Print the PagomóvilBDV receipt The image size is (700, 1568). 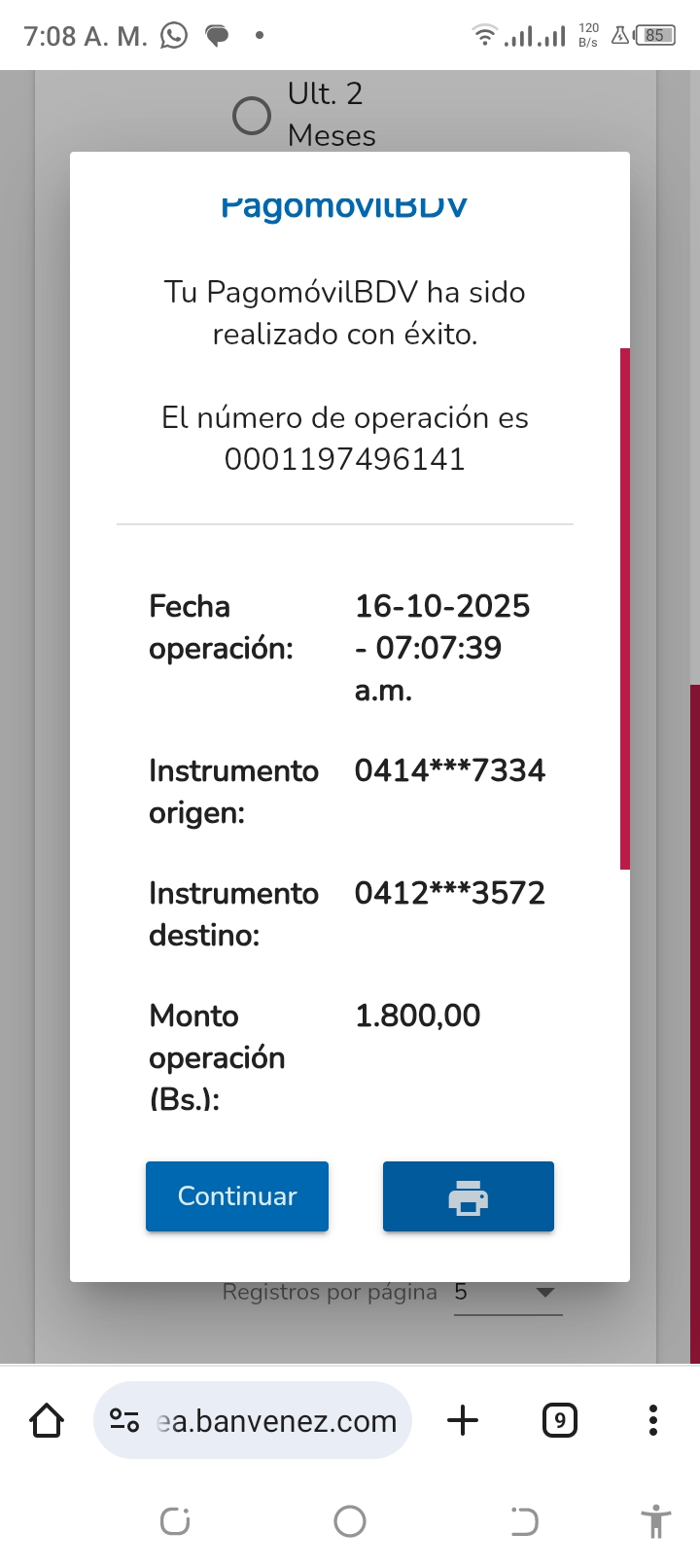click(468, 1196)
